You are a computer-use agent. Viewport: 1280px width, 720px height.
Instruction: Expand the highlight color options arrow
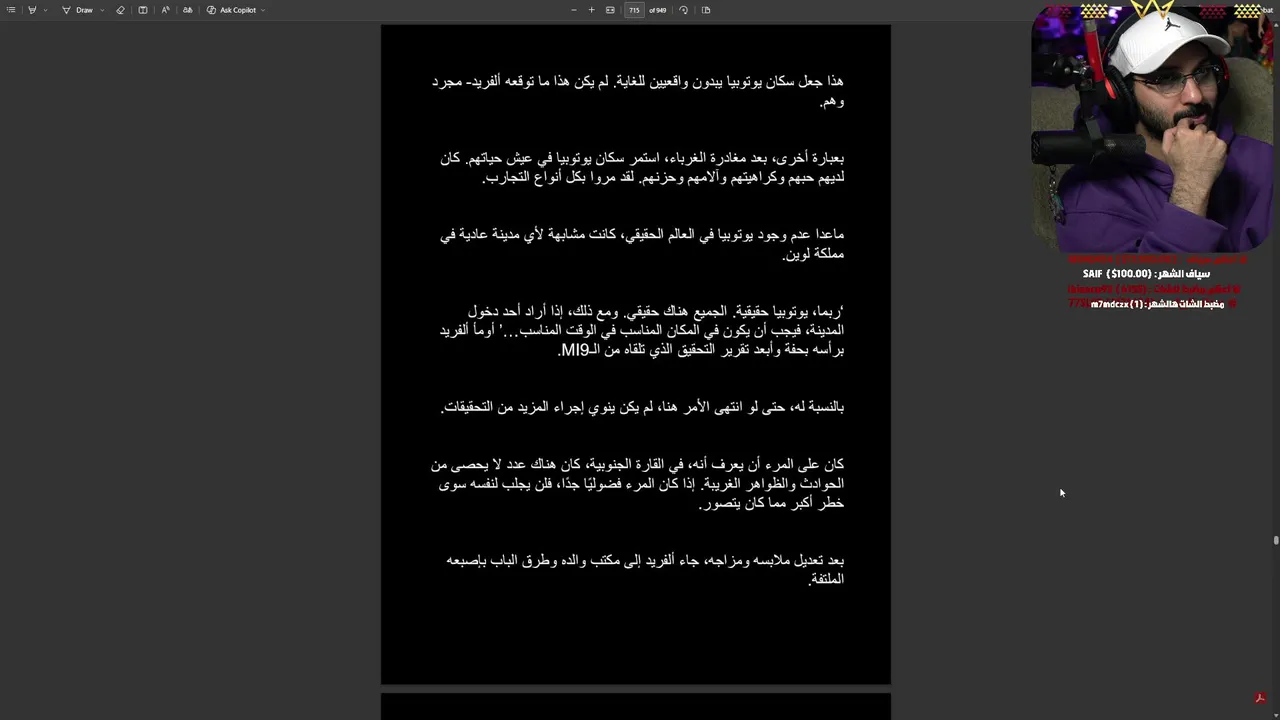click(45, 10)
